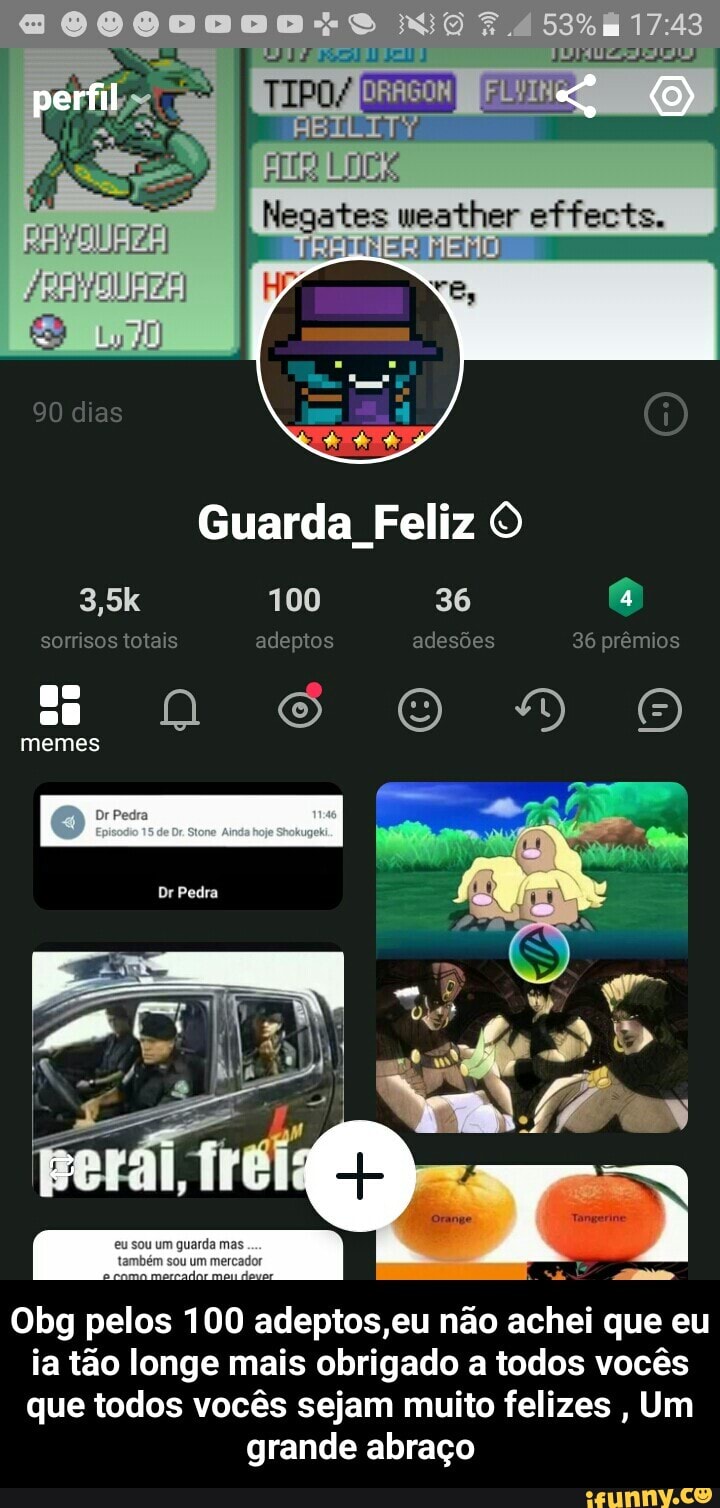Viewport: 720px width, 1508px height.
Task: Tap the floating plus button
Action: 359,1177
